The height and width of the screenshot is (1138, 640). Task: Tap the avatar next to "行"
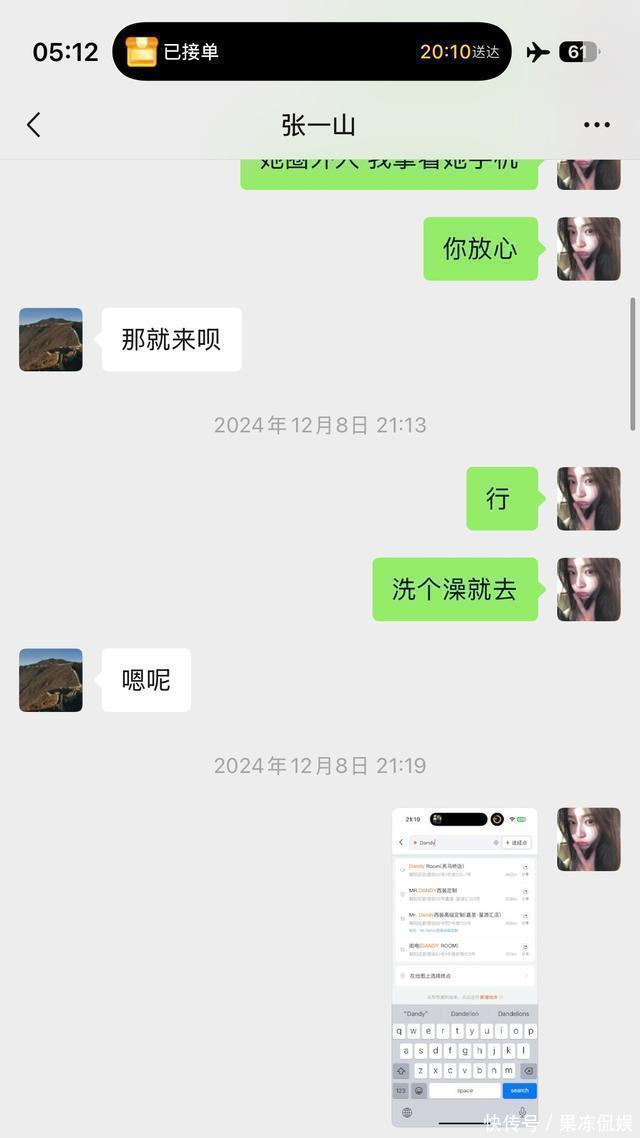(x=588, y=498)
